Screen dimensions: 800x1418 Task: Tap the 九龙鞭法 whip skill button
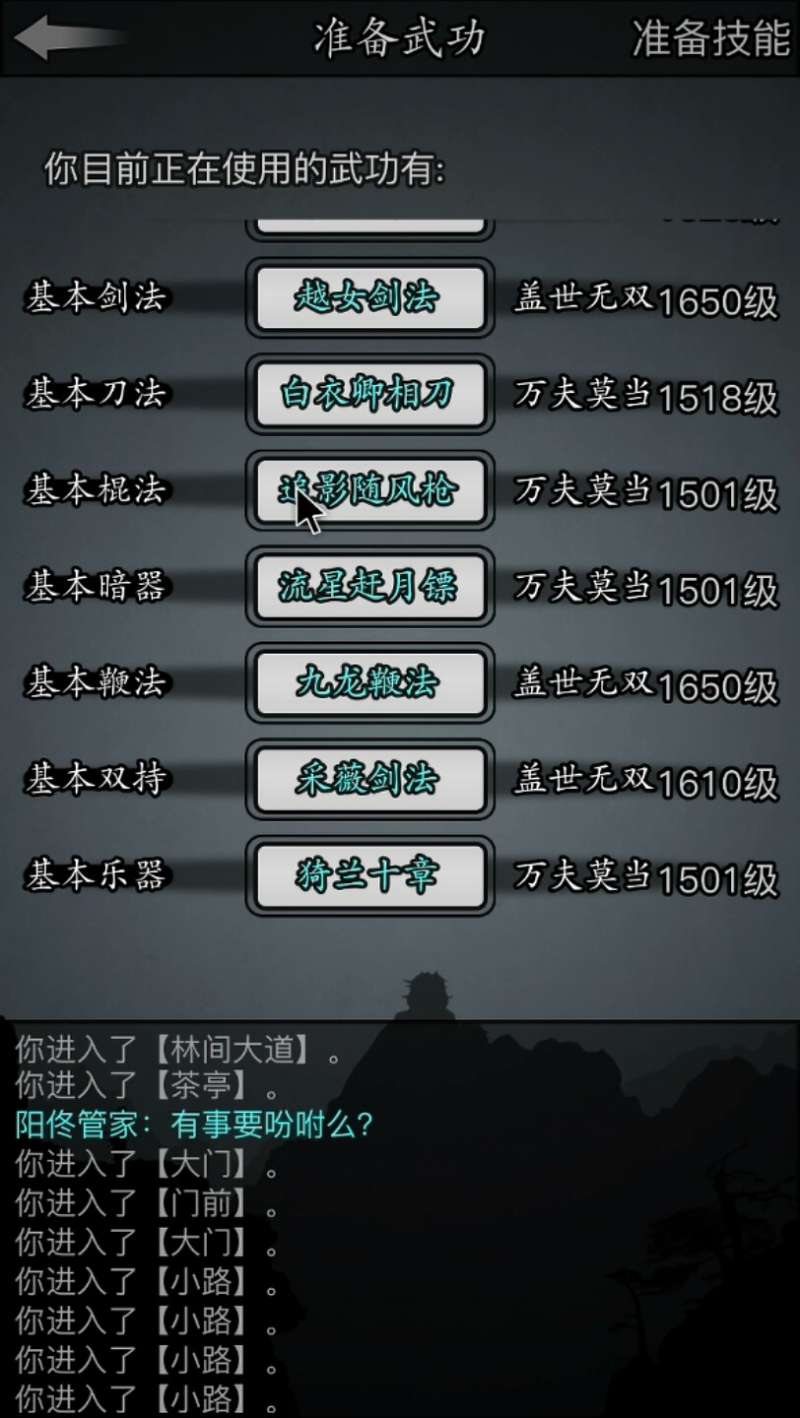point(370,683)
